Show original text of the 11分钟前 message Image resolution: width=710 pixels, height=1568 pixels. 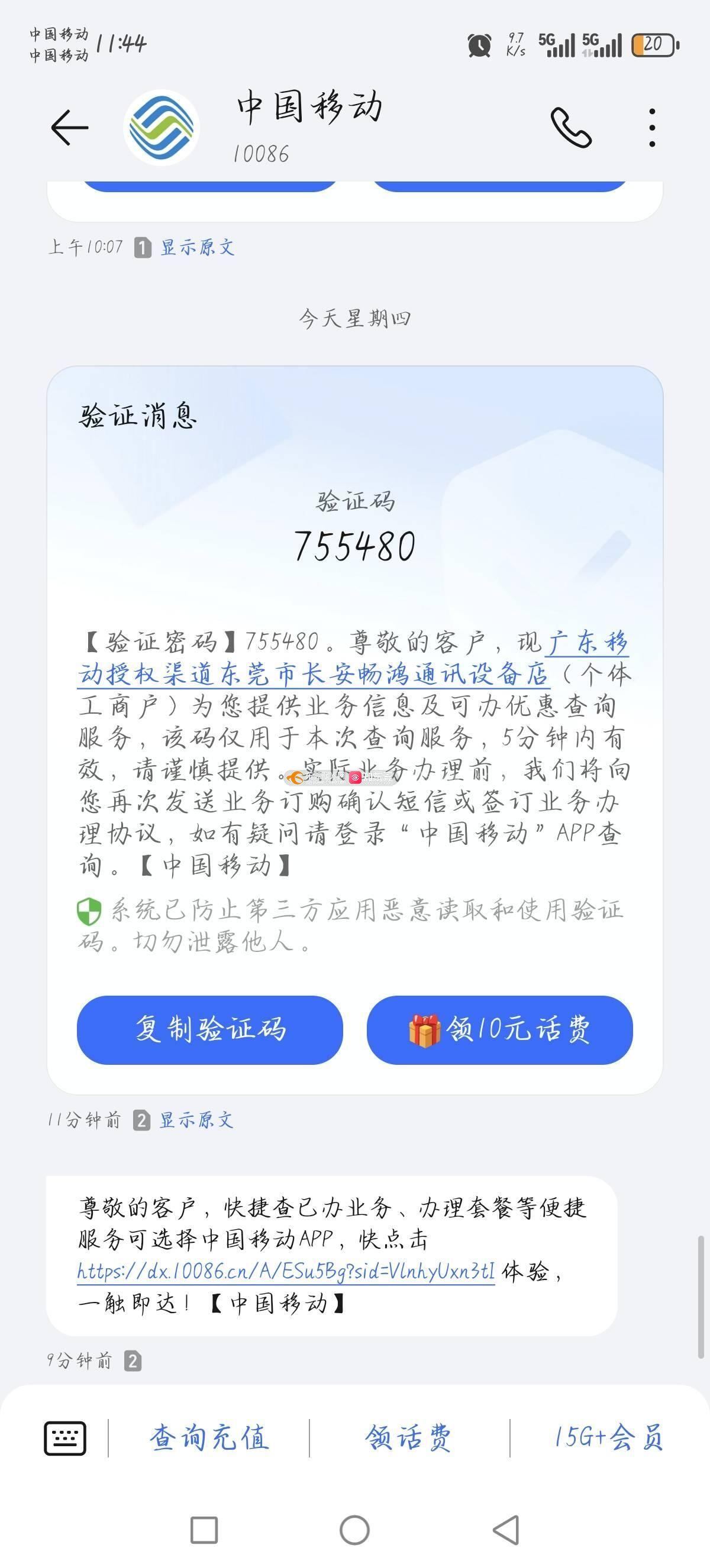click(x=196, y=1120)
